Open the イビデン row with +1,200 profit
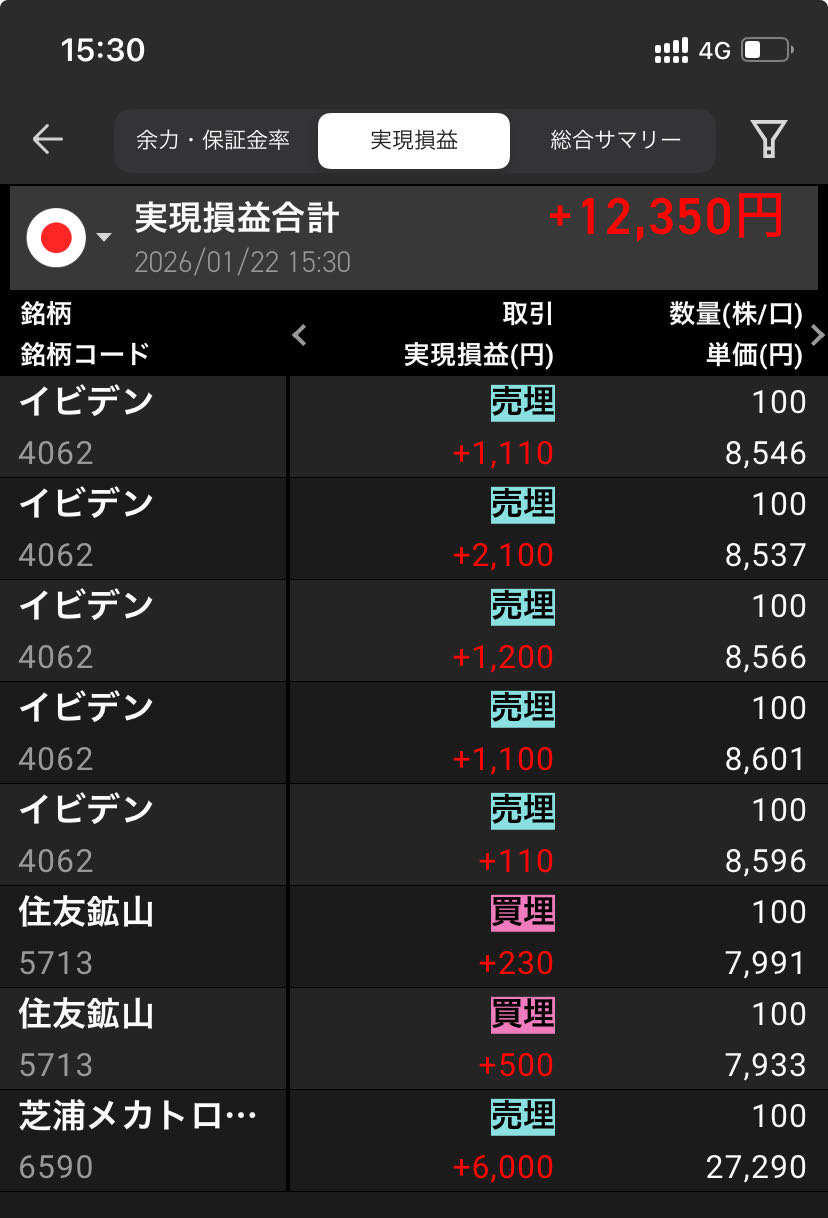 414,631
